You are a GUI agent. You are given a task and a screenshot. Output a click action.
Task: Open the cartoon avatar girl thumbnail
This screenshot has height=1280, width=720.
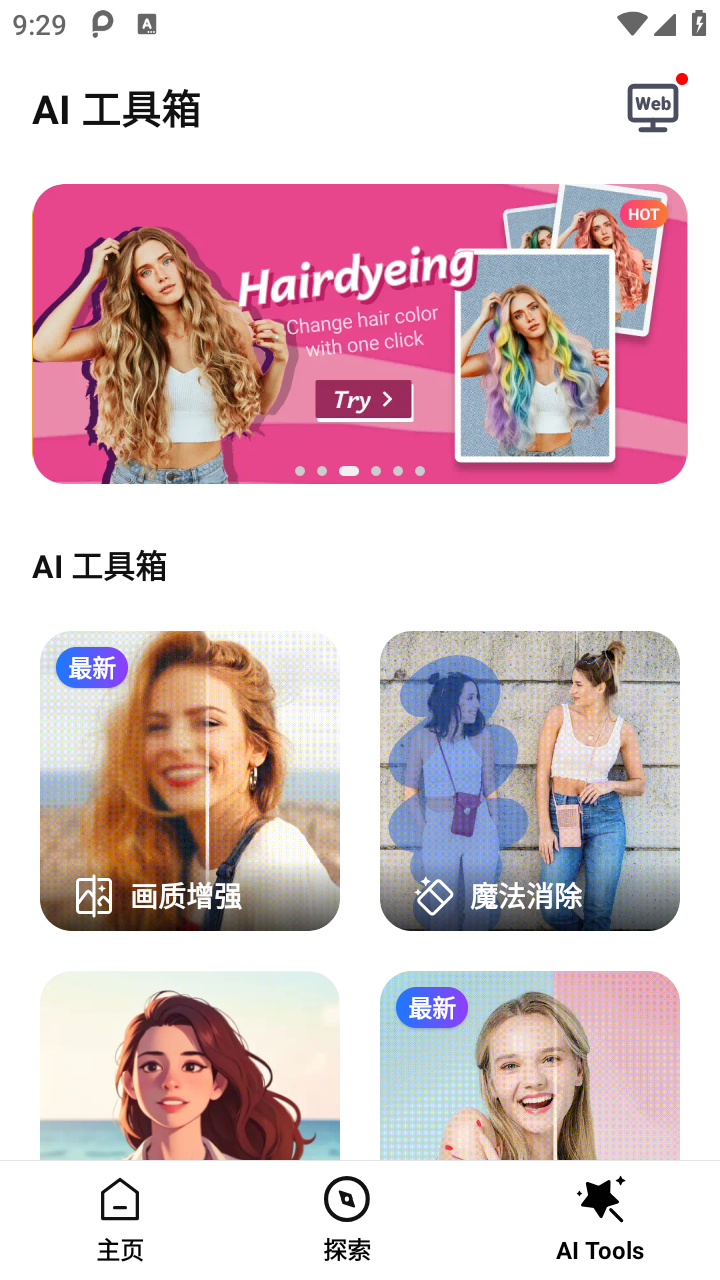(x=190, y=1070)
